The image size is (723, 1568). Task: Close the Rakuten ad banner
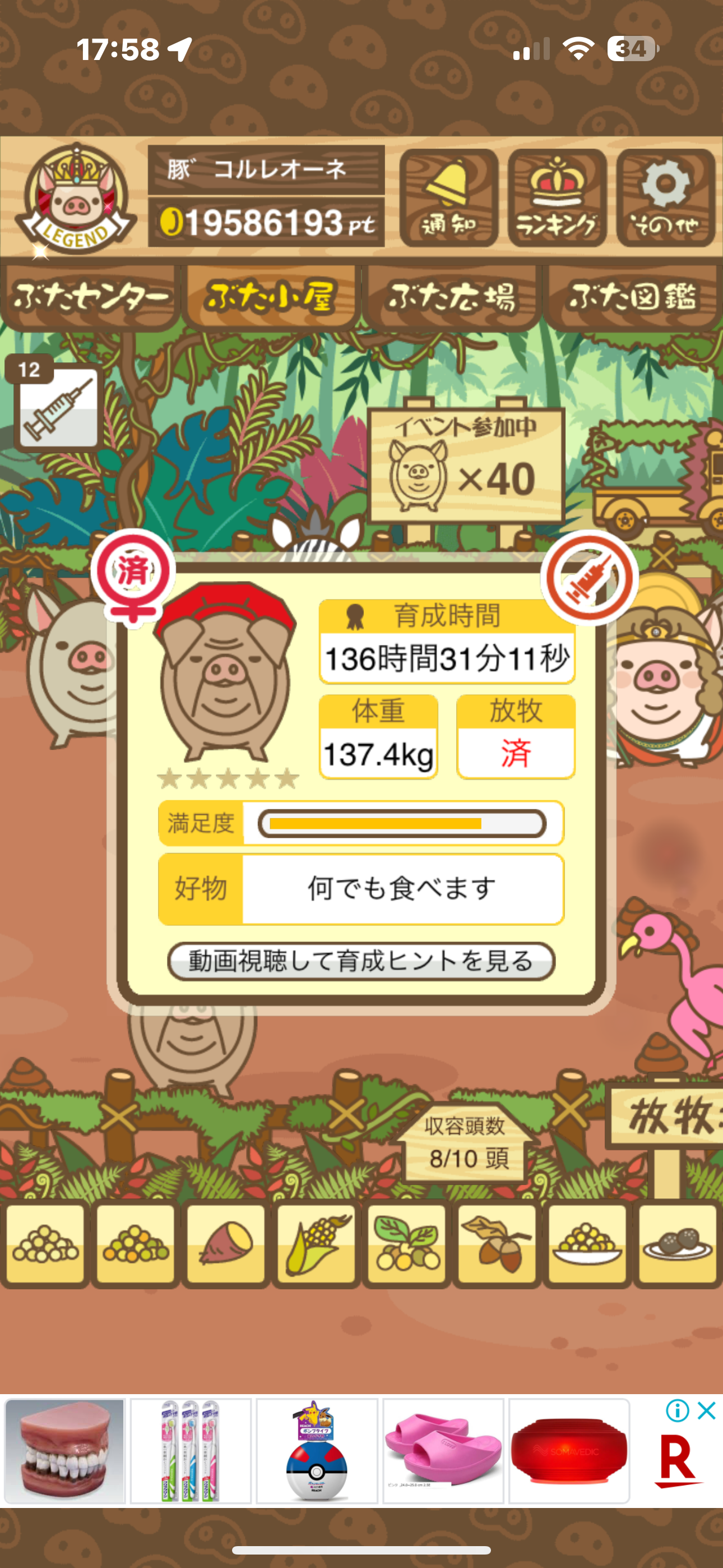tap(706, 1410)
